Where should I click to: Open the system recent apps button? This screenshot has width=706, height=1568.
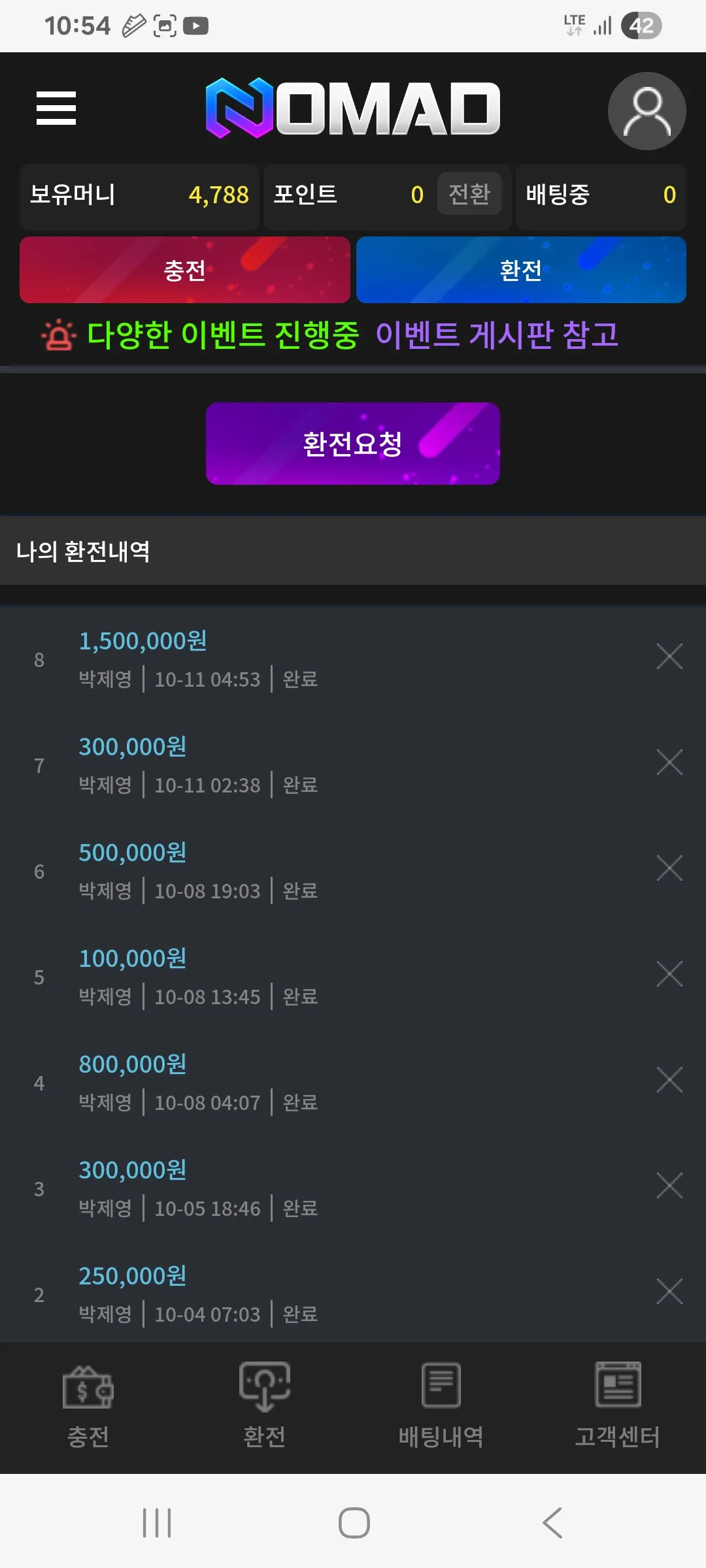coord(157,1523)
